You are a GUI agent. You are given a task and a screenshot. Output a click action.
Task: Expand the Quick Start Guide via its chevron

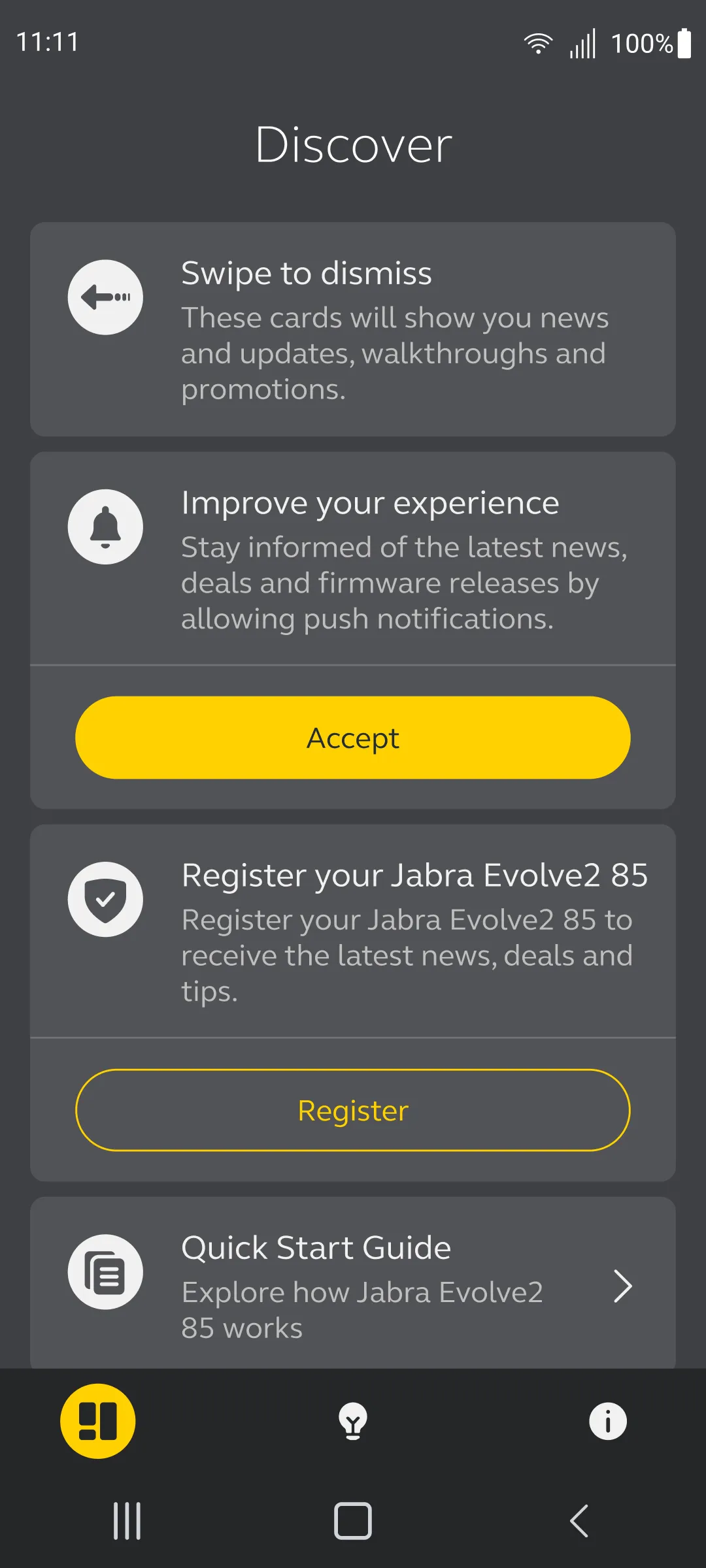click(x=622, y=1286)
